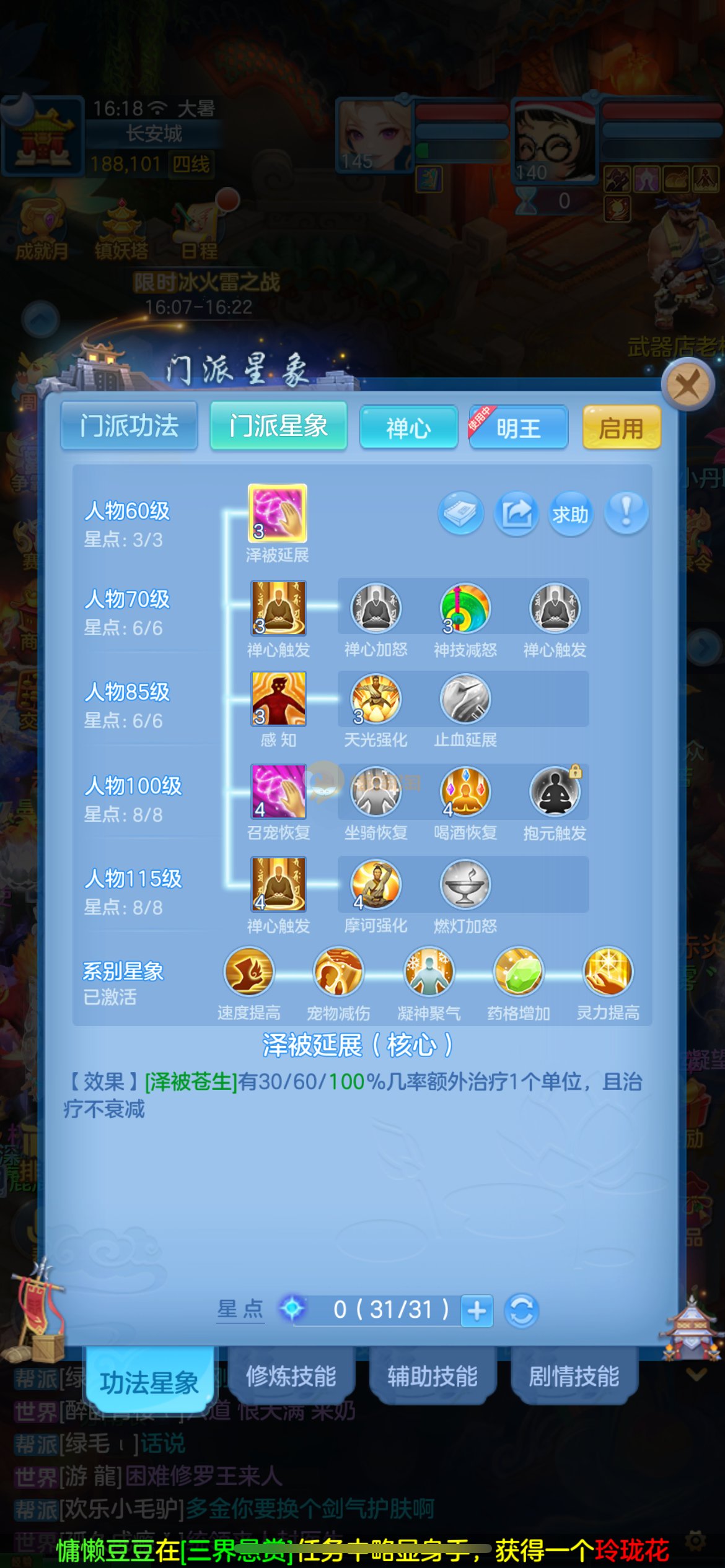
Task: Select the 天光强化 skill node
Action: tap(376, 699)
